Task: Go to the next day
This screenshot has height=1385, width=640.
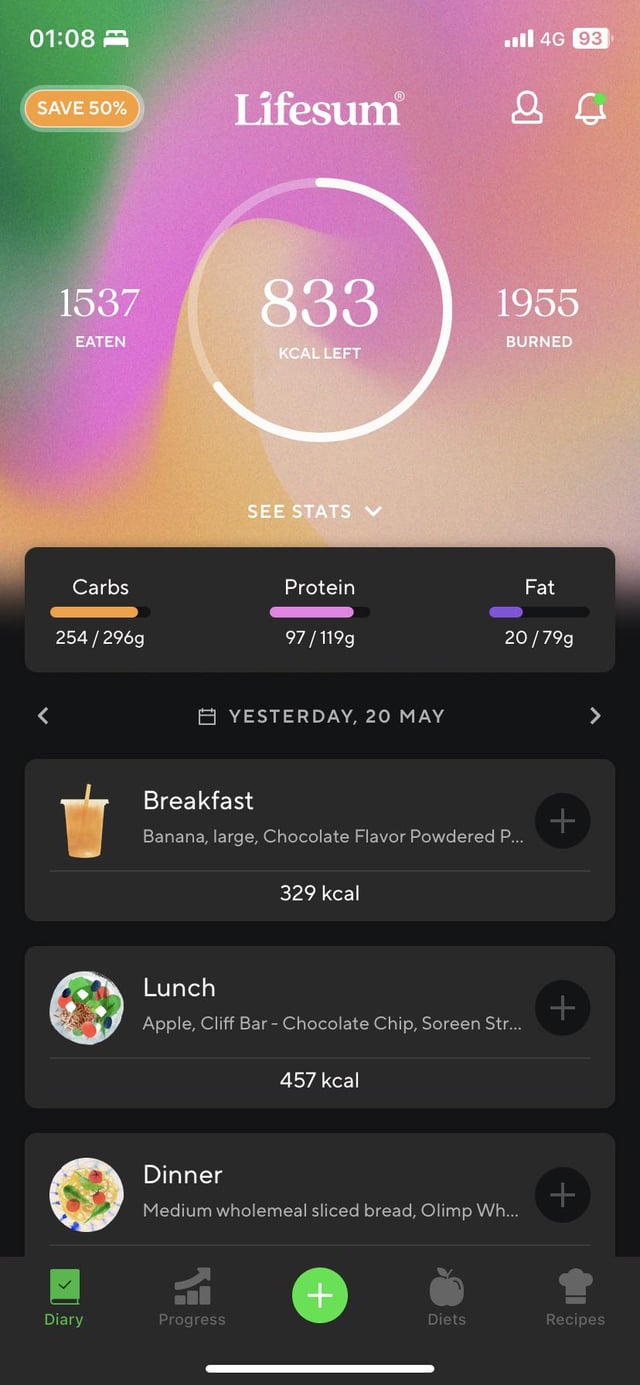Action: click(x=596, y=716)
